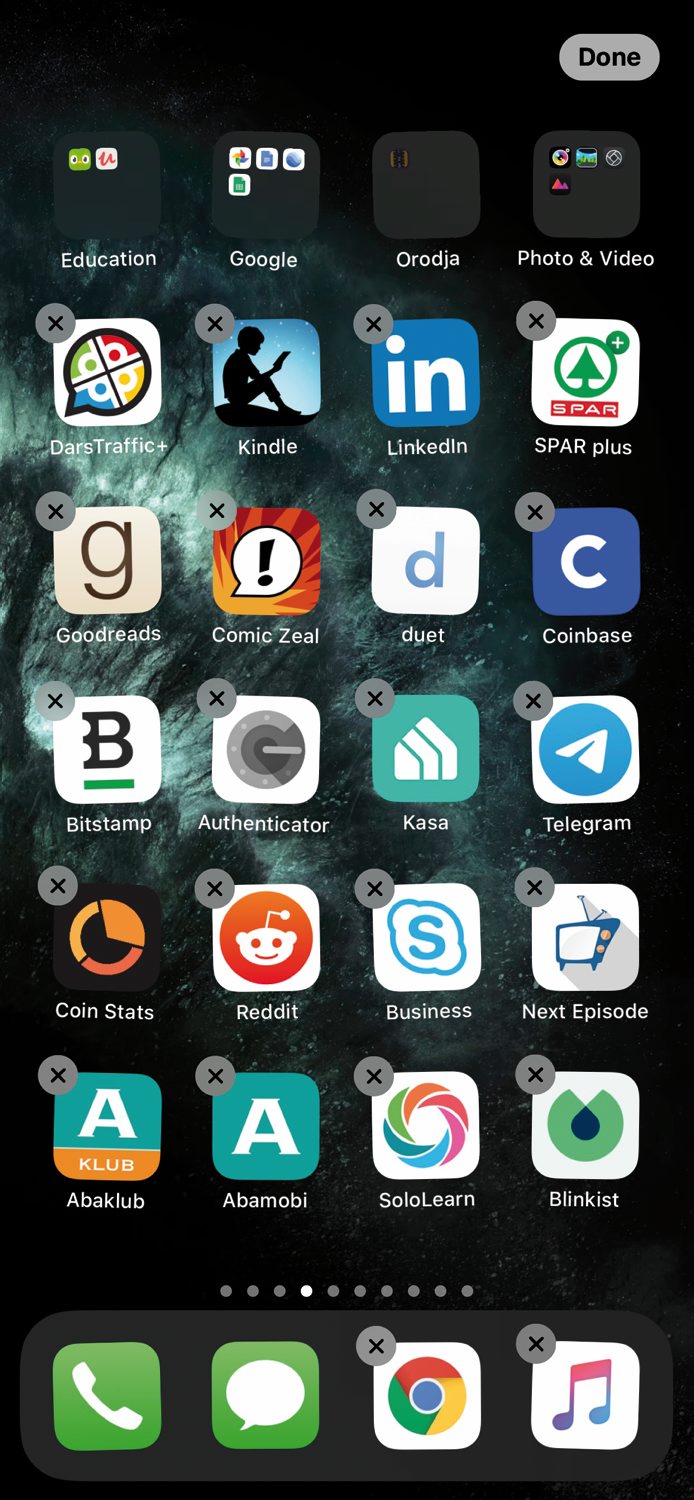The height and width of the screenshot is (1500, 694).
Task: Open the Education folder
Action: pos(107,185)
